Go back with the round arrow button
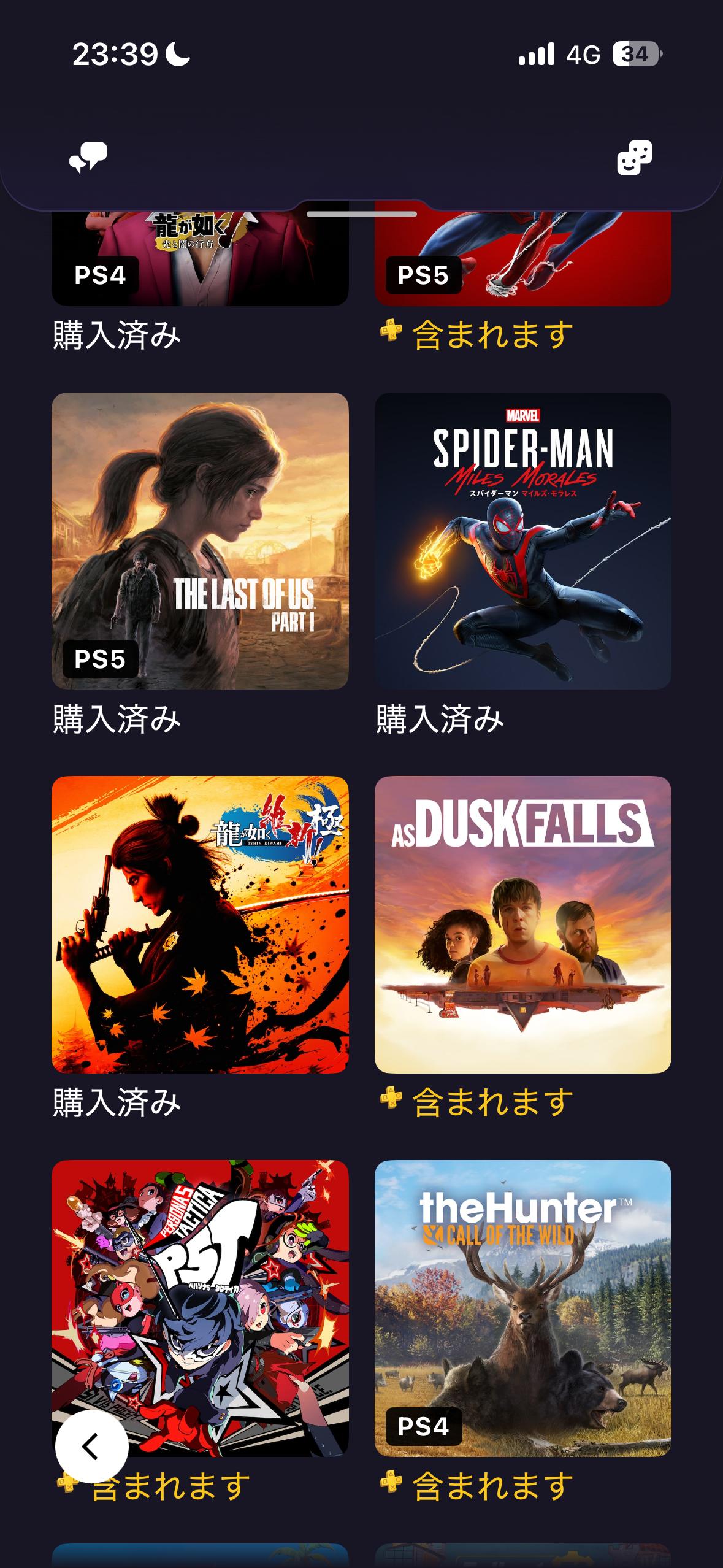This screenshot has height=1568, width=723. 92,1447
